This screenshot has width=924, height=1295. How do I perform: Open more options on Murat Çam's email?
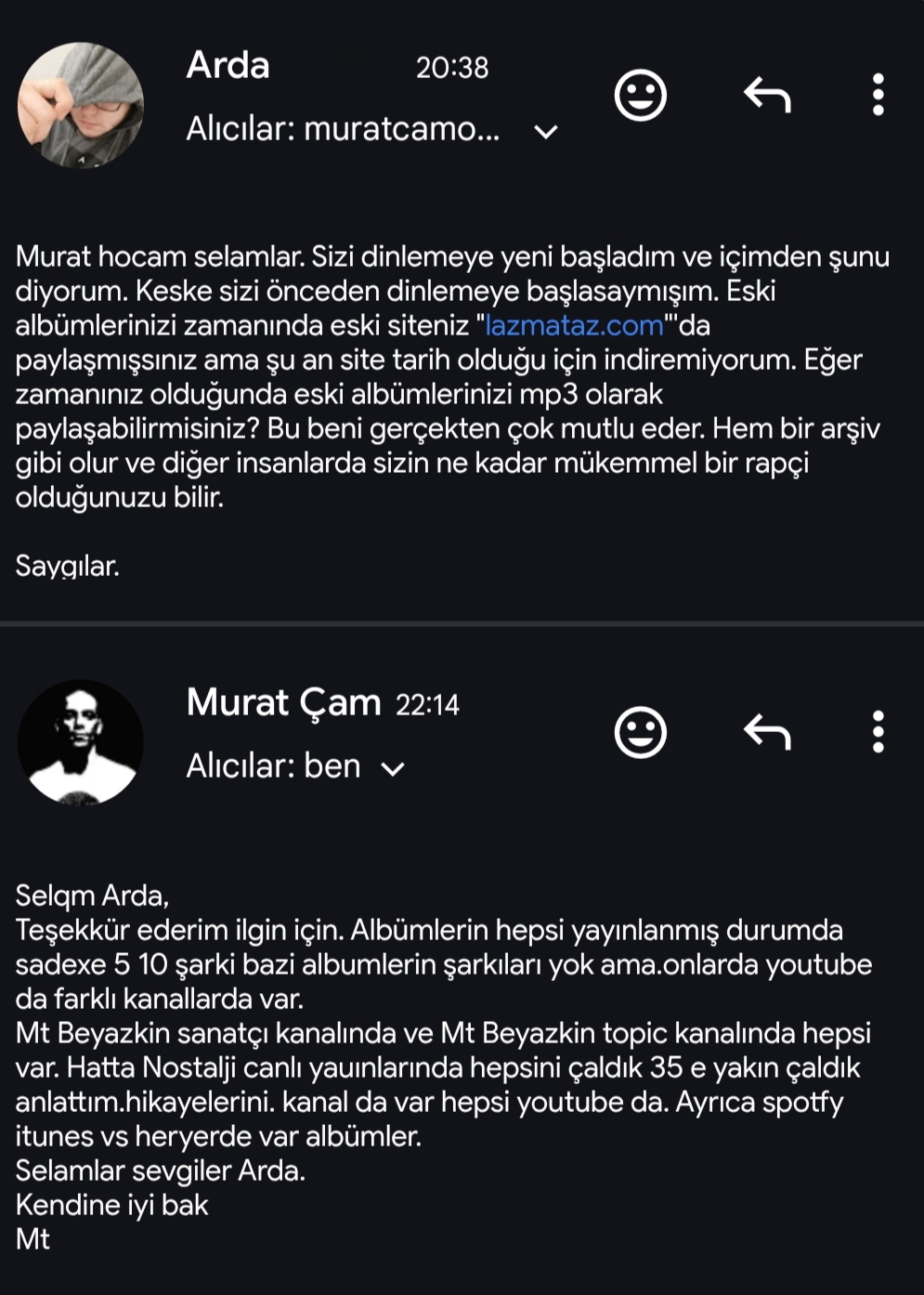(878, 732)
